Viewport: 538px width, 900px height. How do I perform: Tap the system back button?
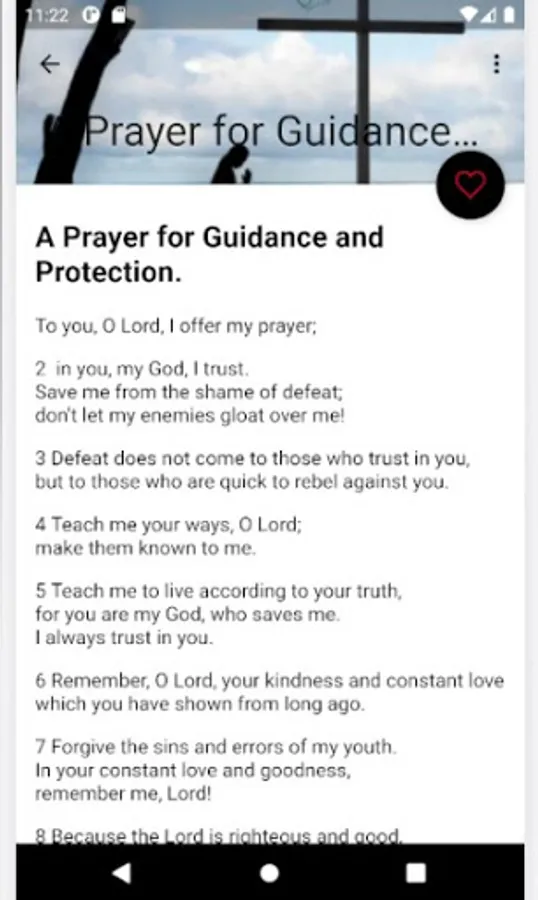(122, 872)
